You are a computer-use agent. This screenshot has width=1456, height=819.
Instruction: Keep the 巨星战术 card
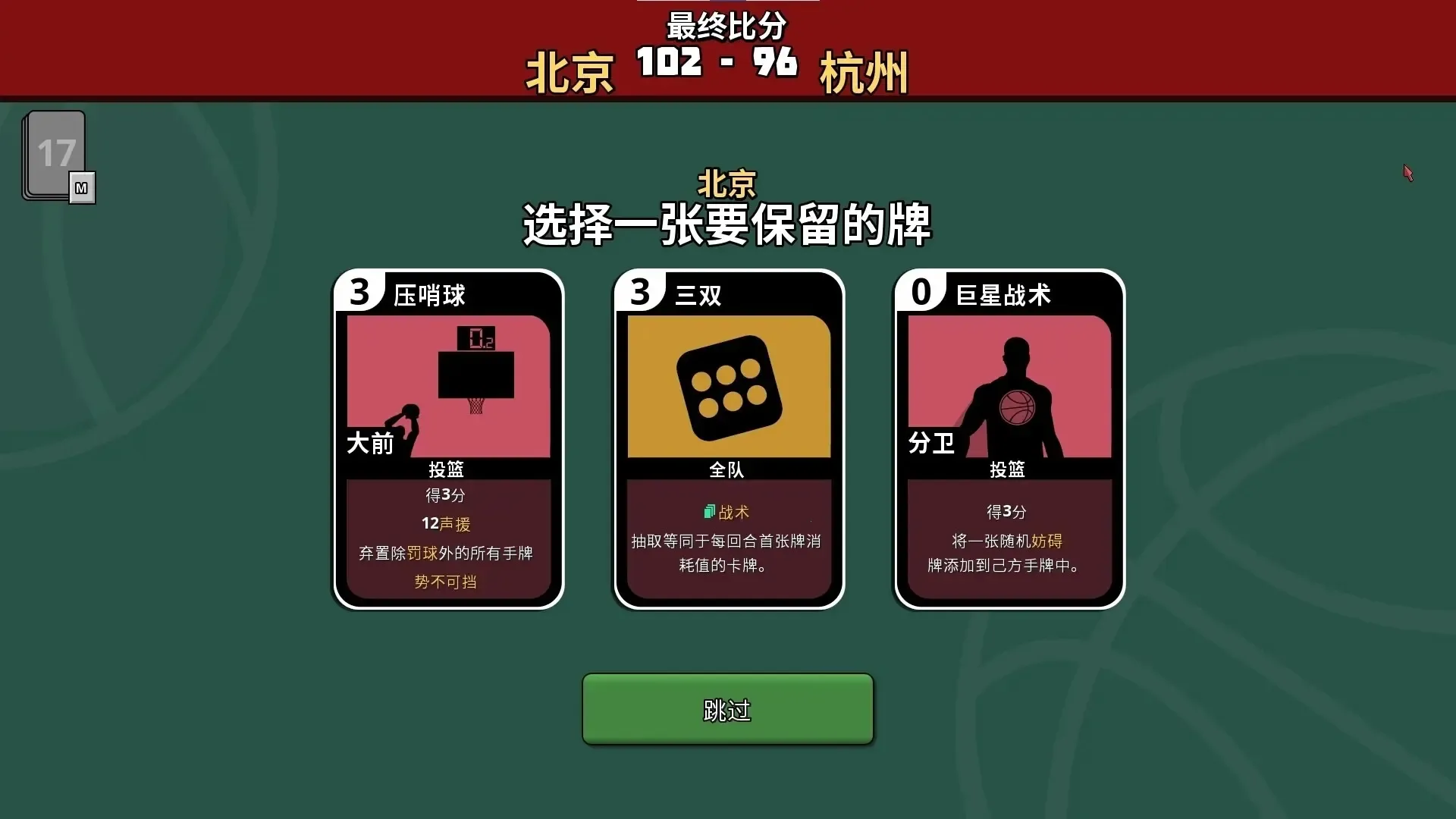click(1009, 438)
